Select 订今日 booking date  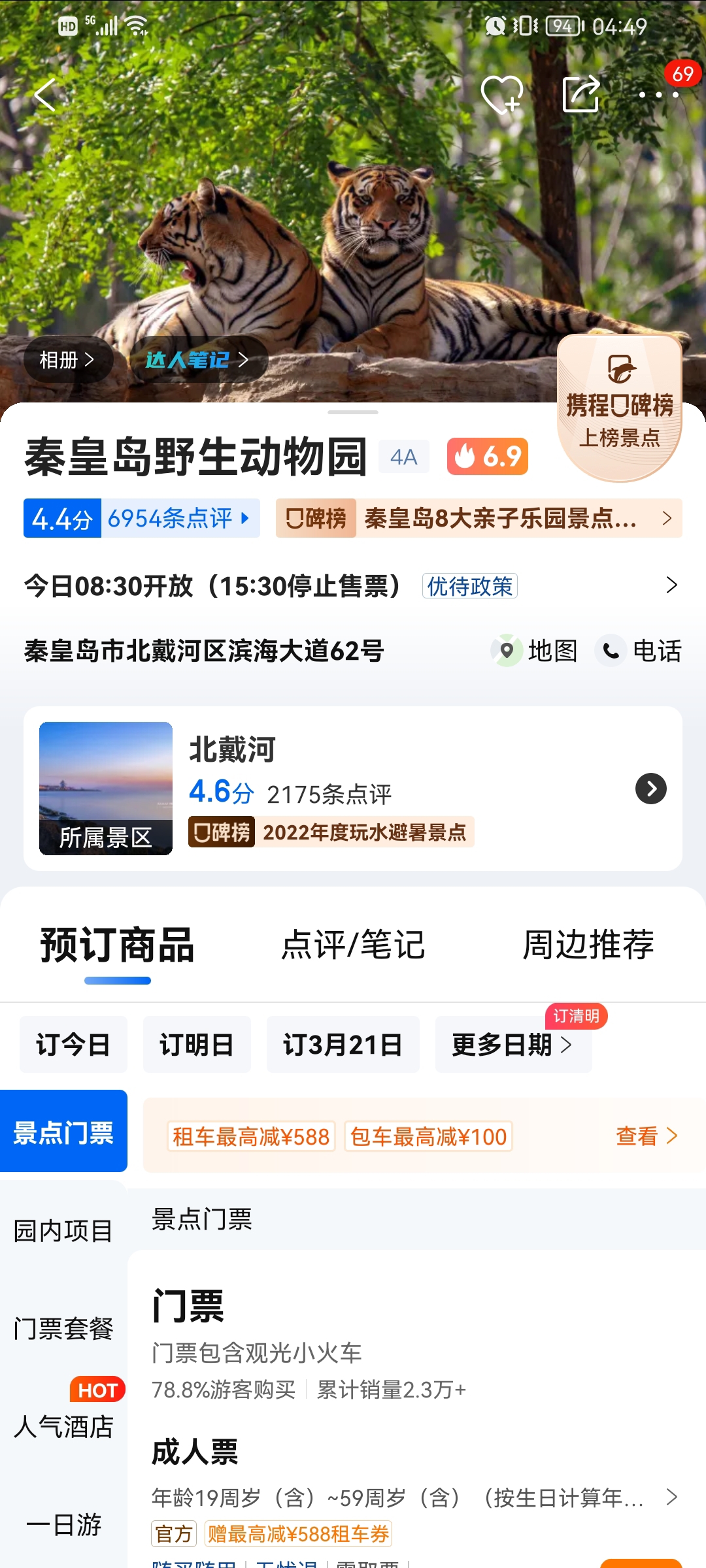point(73,1045)
